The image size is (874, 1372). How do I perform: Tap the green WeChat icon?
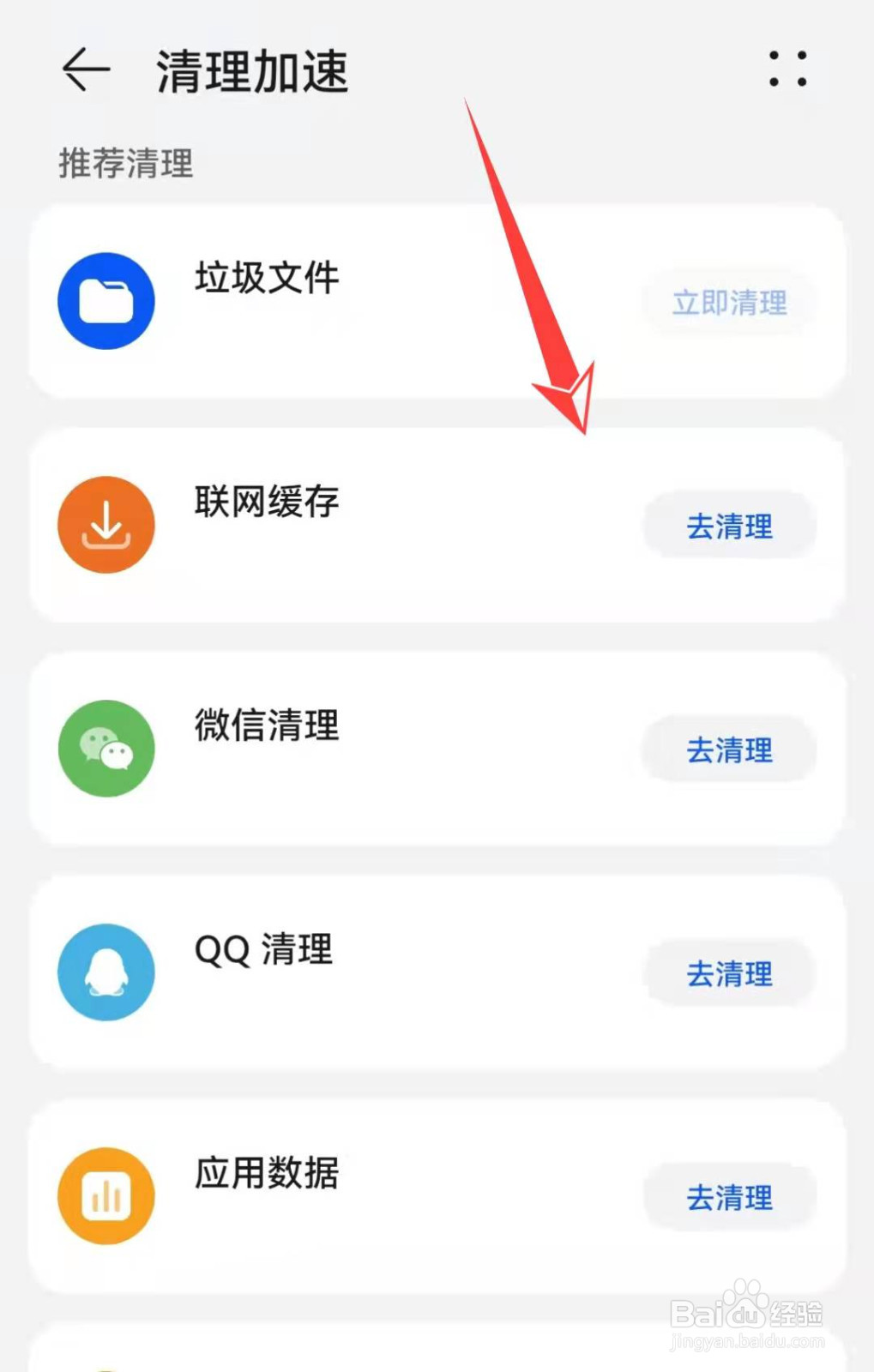105,749
